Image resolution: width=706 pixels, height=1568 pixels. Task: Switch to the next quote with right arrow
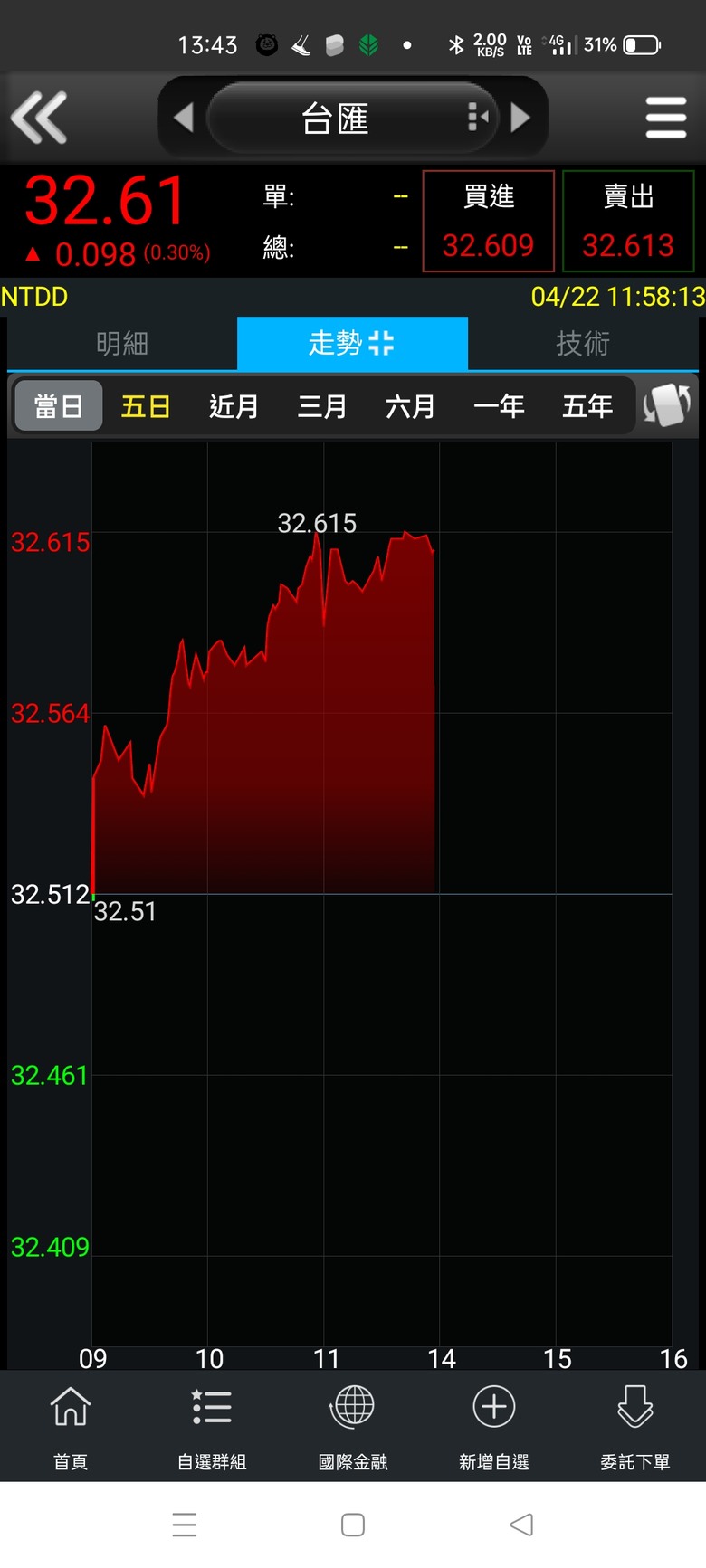(520, 118)
